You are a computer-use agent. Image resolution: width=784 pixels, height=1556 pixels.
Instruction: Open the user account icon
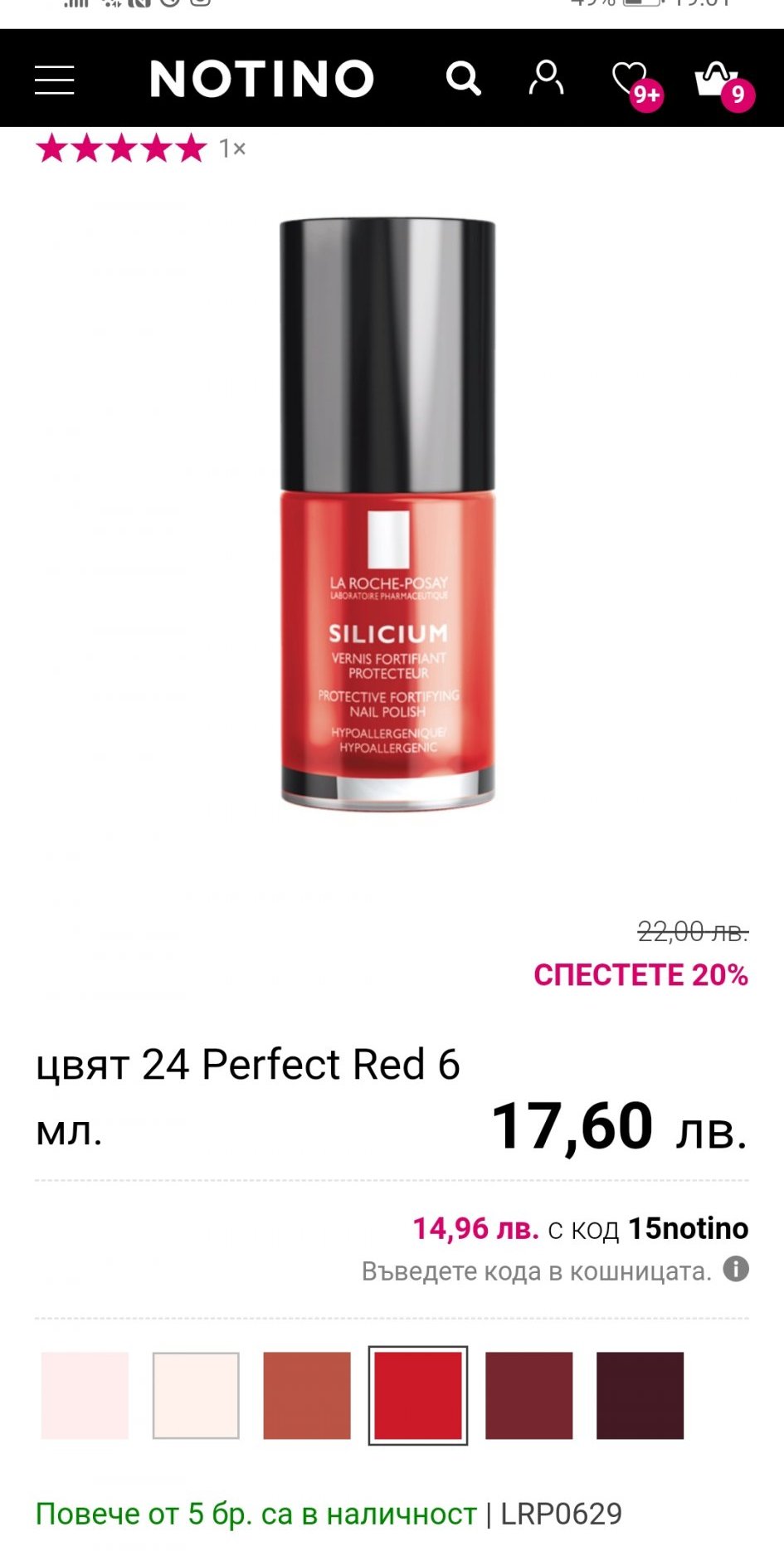click(546, 78)
